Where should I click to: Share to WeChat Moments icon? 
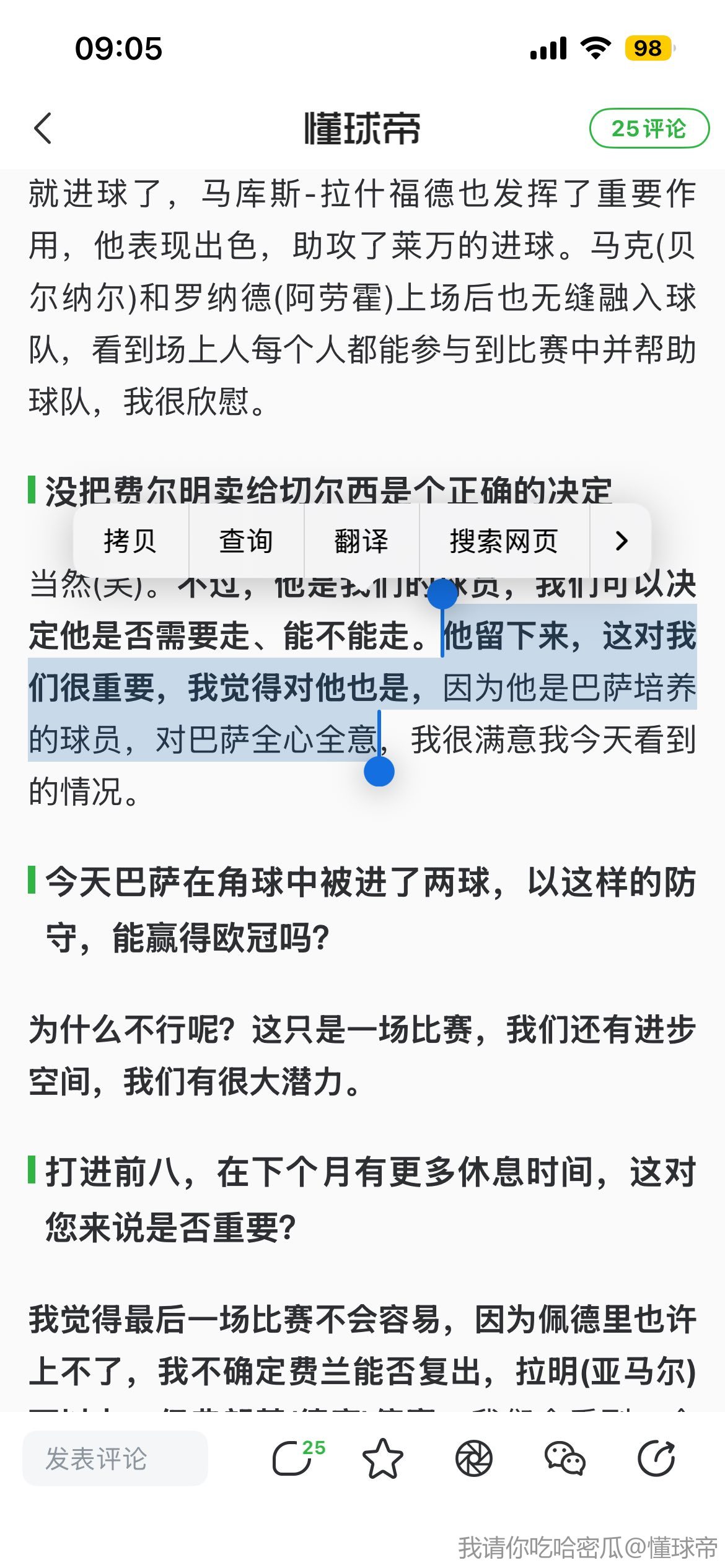(x=474, y=1458)
